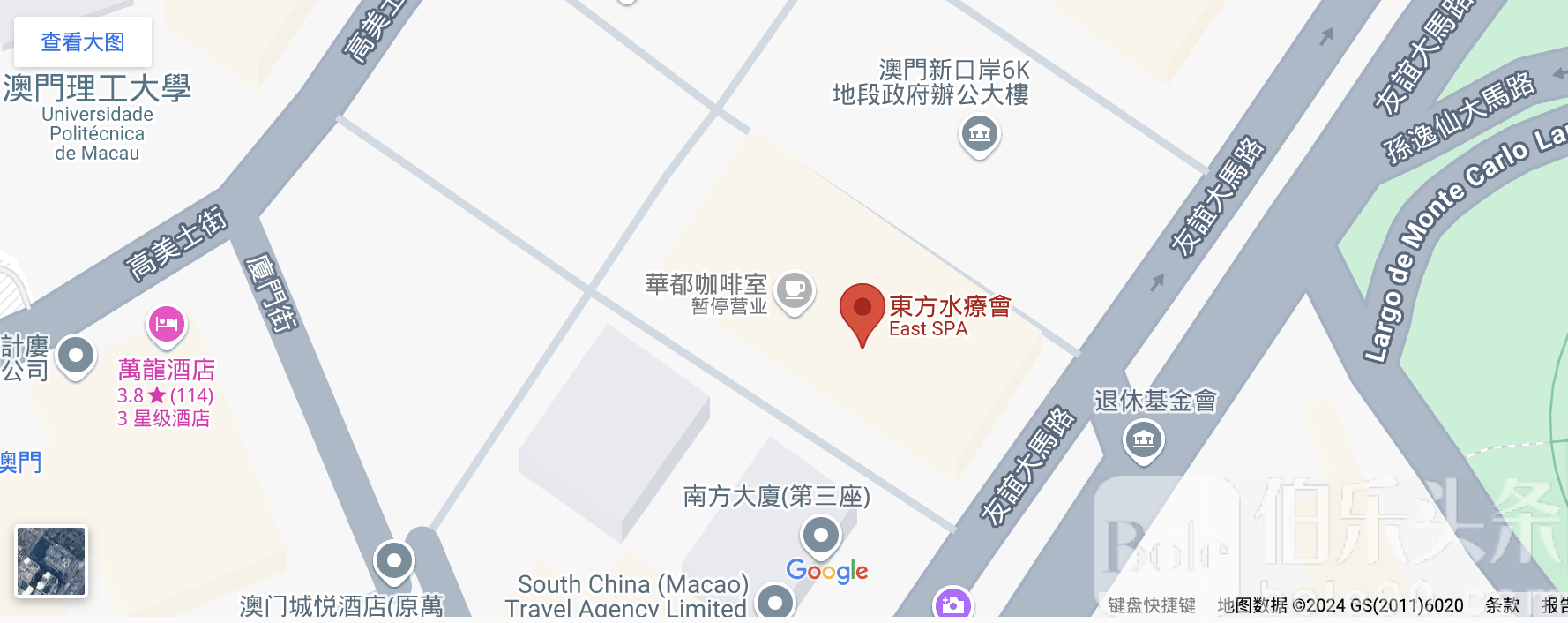Select the 澳门城悦酒店 location marker

tap(394, 561)
